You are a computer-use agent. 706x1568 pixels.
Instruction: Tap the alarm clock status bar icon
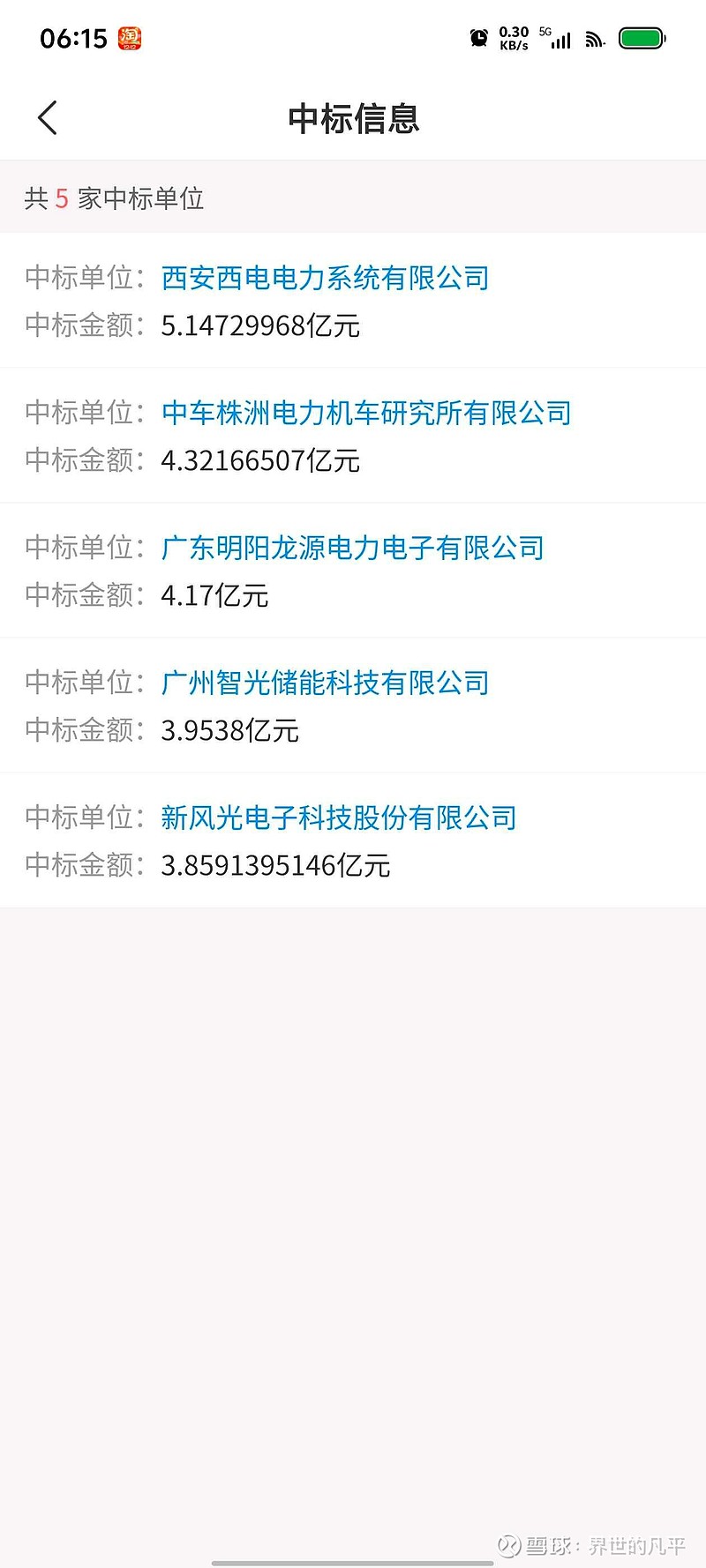click(x=479, y=37)
